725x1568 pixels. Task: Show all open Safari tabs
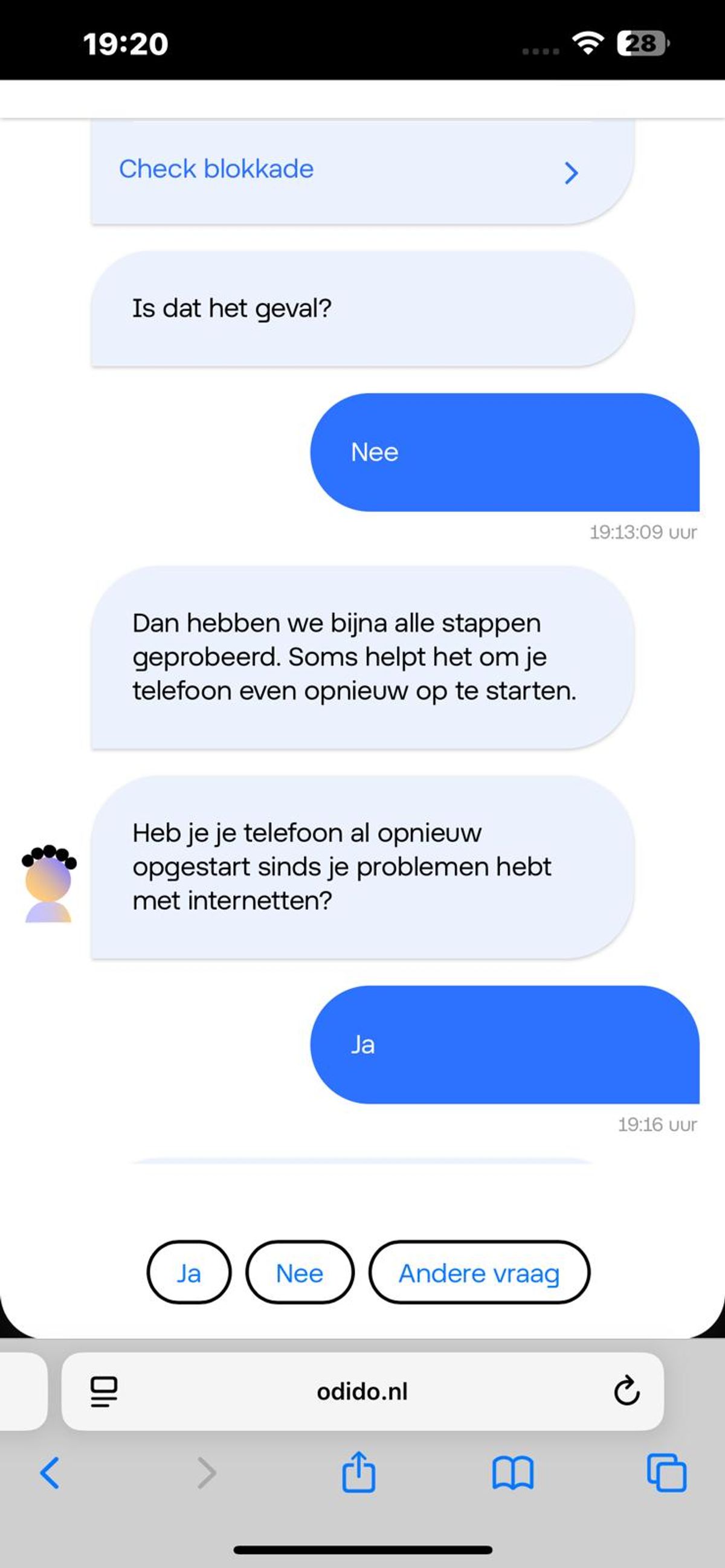pyautogui.click(x=666, y=1473)
